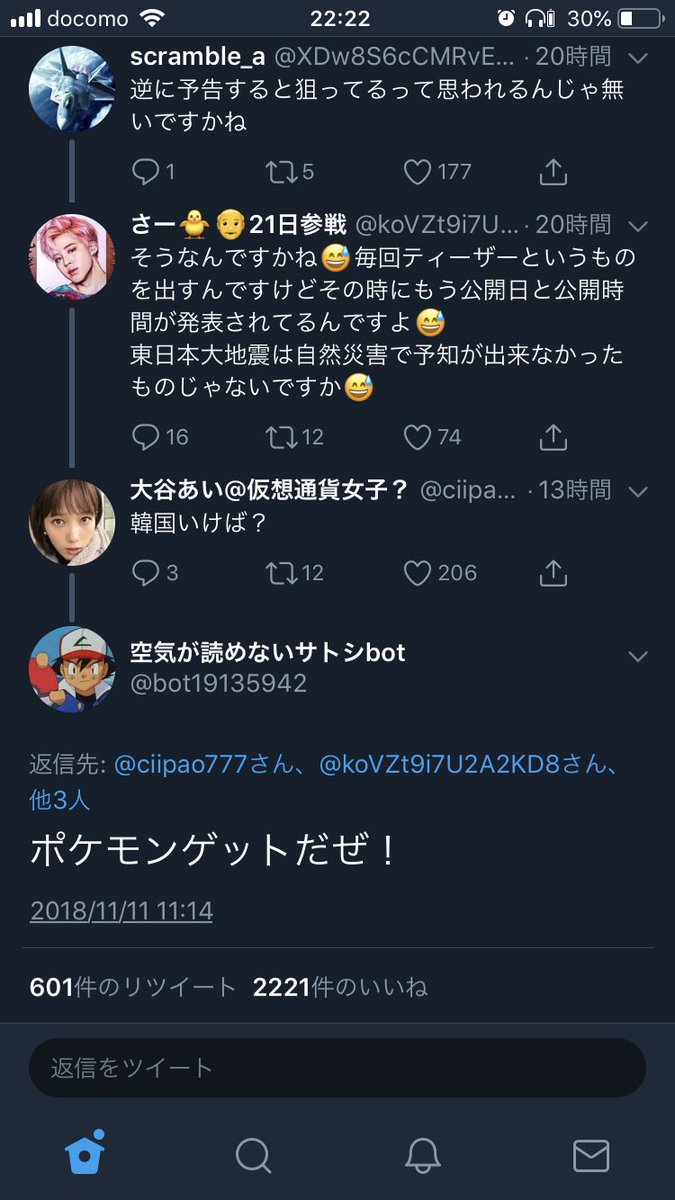View the 601 retweets list
Viewport: 675px width, 1200px height.
(x=132, y=987)
